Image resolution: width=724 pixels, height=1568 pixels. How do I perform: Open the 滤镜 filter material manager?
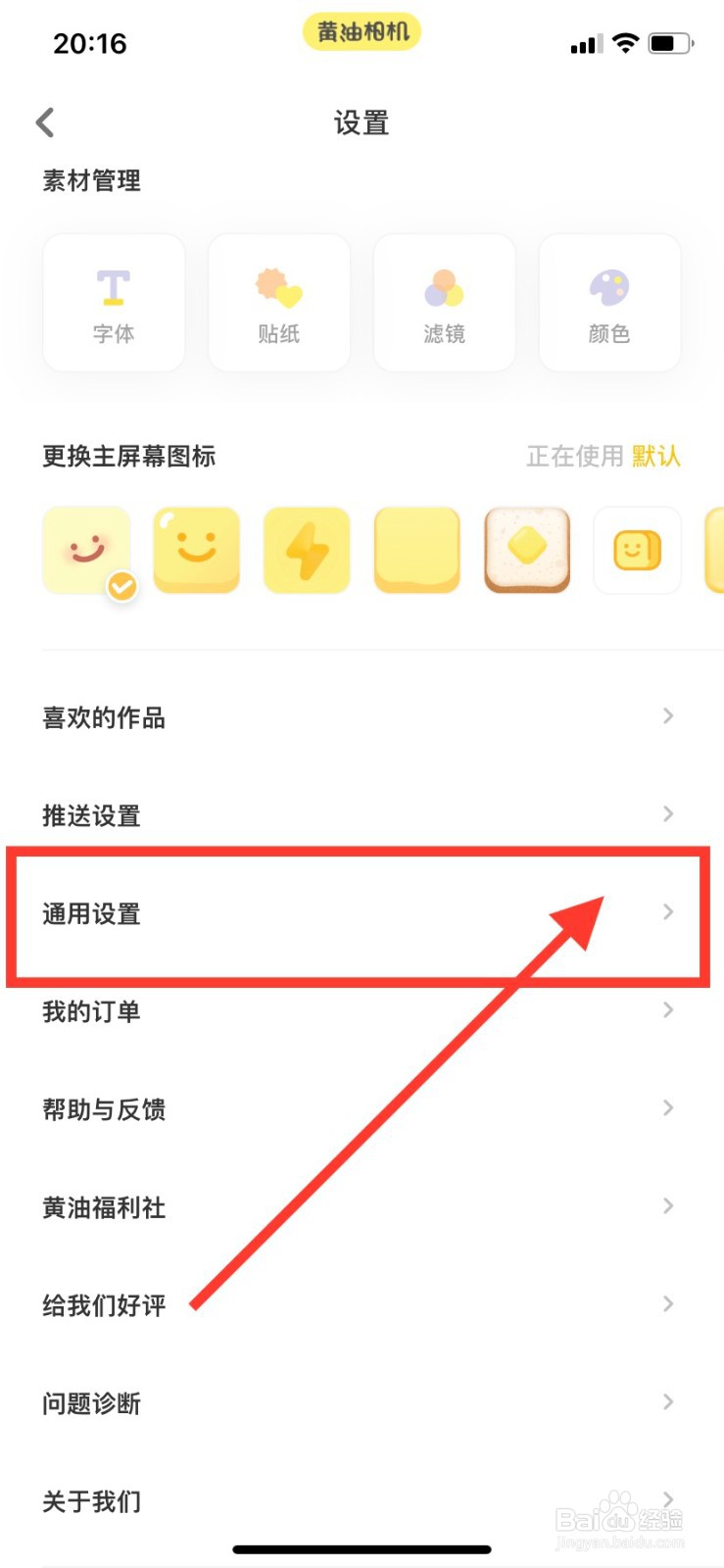[x=444, y=301]
